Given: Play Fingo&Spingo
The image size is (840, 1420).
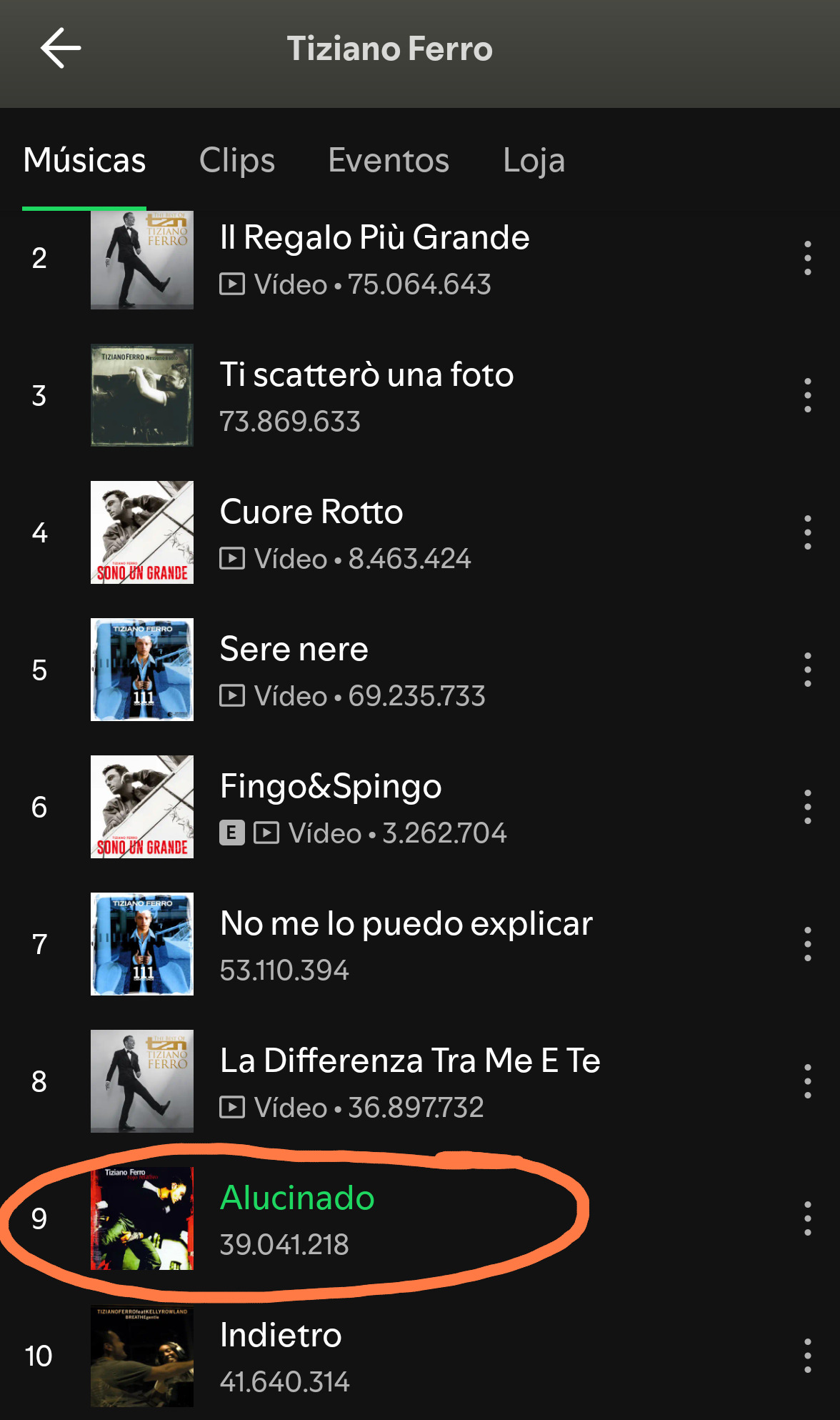Looking at the screenshot, I should 331,787.
